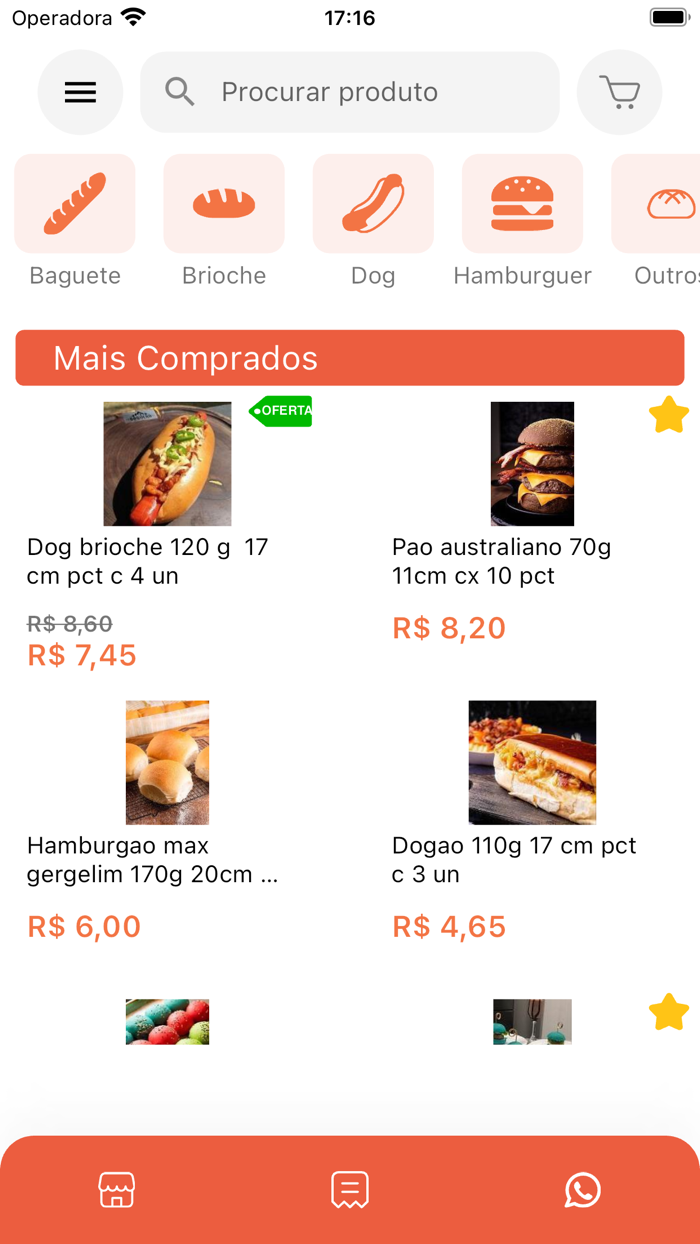This screenshot has width=700, height=1244.
Task: Open the shopping cart
Action: click(x=620, y=92)
